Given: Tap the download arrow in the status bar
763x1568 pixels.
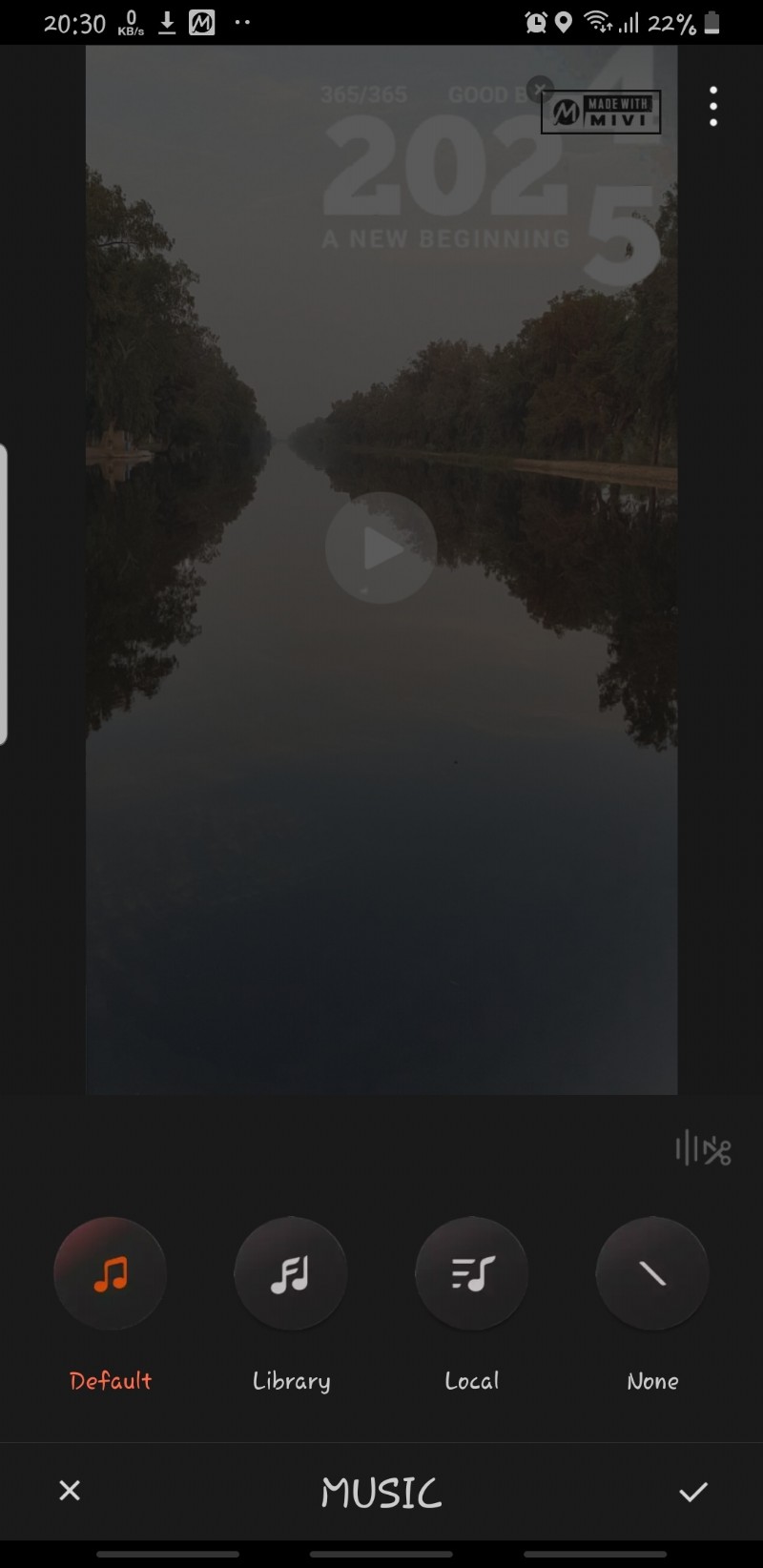Looking at the screenshot, I should (166, 21).
